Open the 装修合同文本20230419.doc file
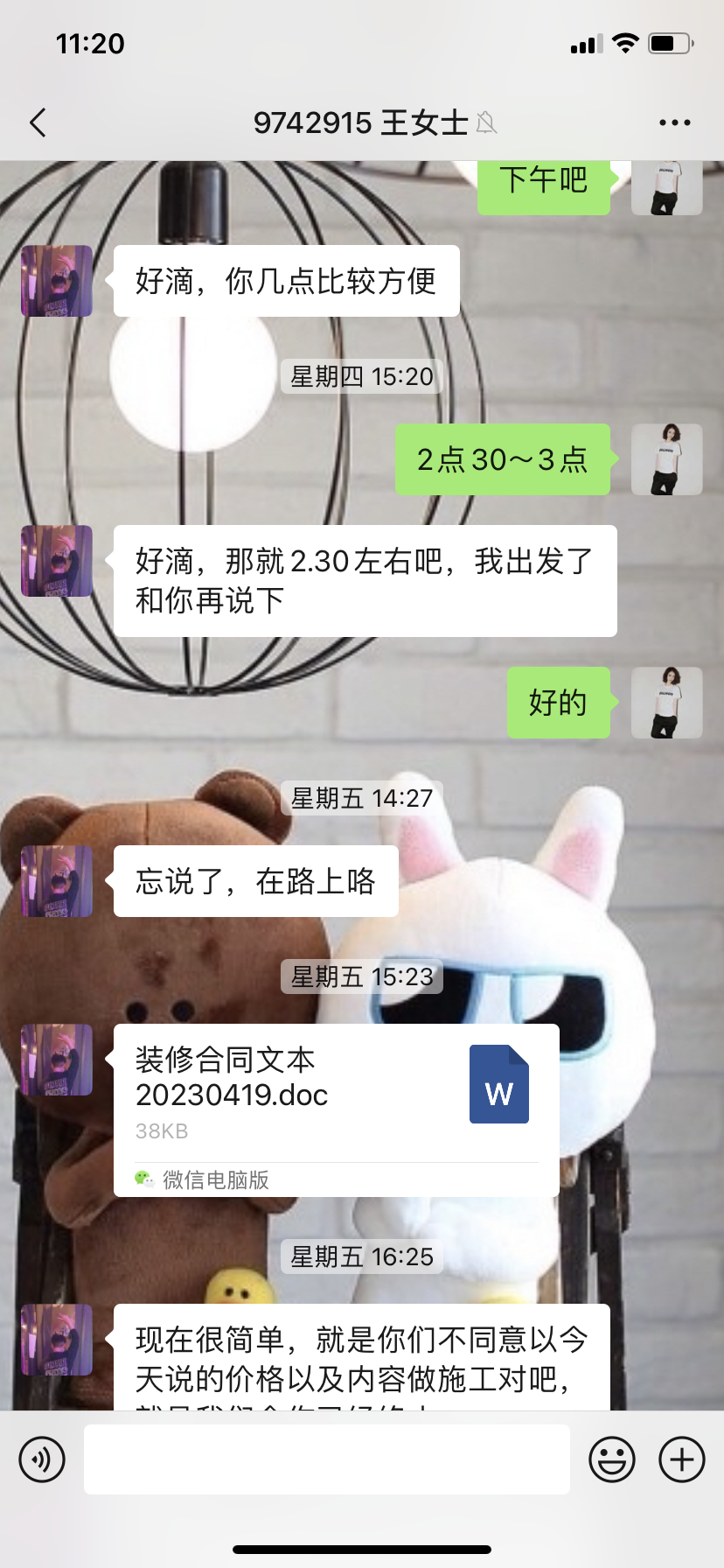The image size is (724, 1568). coord(336,1109)
